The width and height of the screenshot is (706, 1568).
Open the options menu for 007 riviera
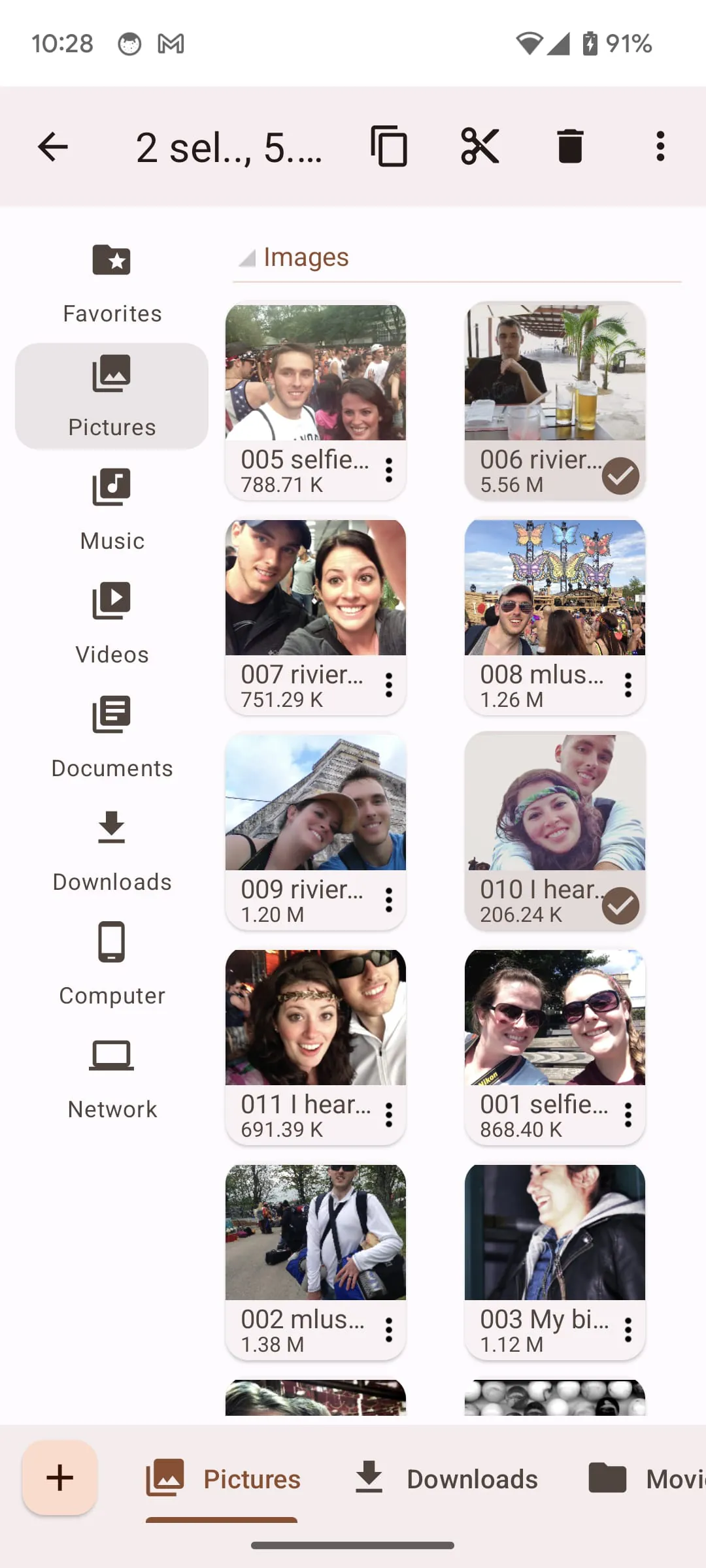(389, 684)
